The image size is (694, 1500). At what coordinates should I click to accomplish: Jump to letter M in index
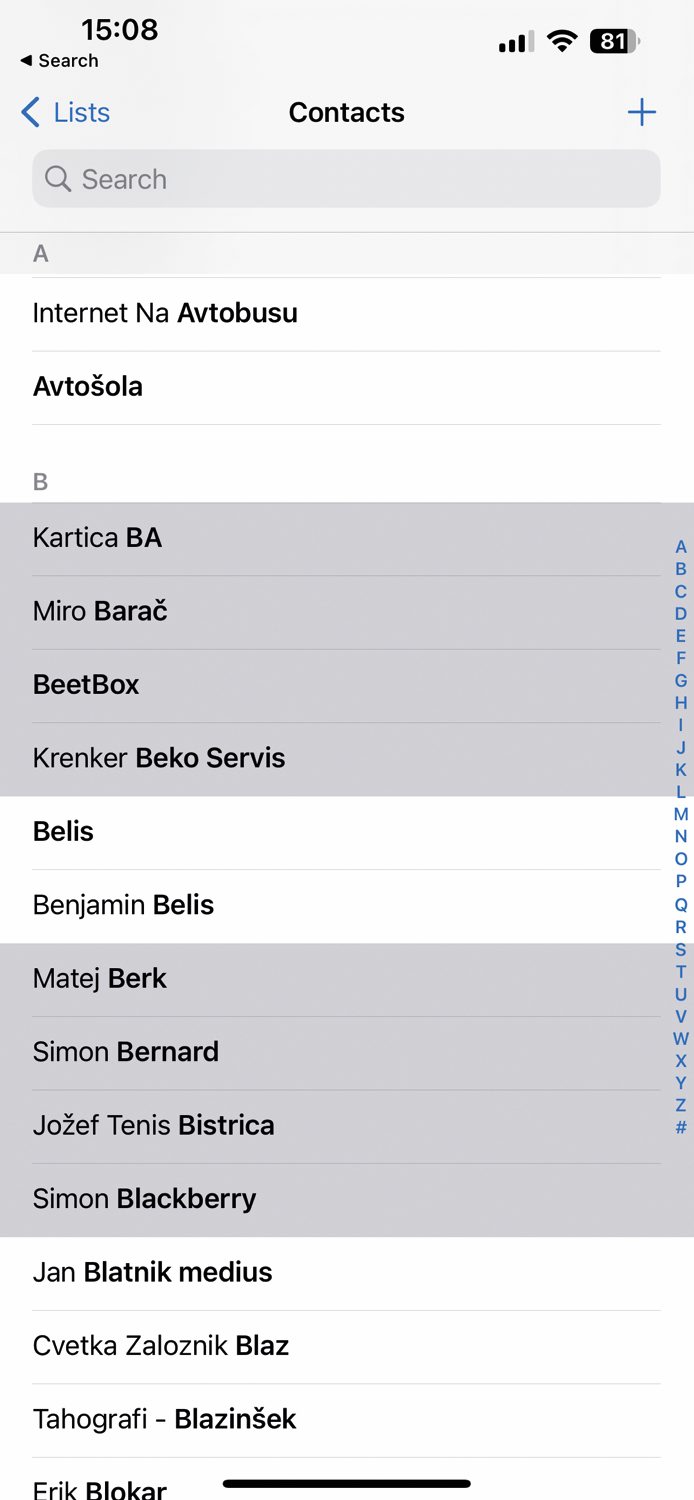tap(681, 814)
